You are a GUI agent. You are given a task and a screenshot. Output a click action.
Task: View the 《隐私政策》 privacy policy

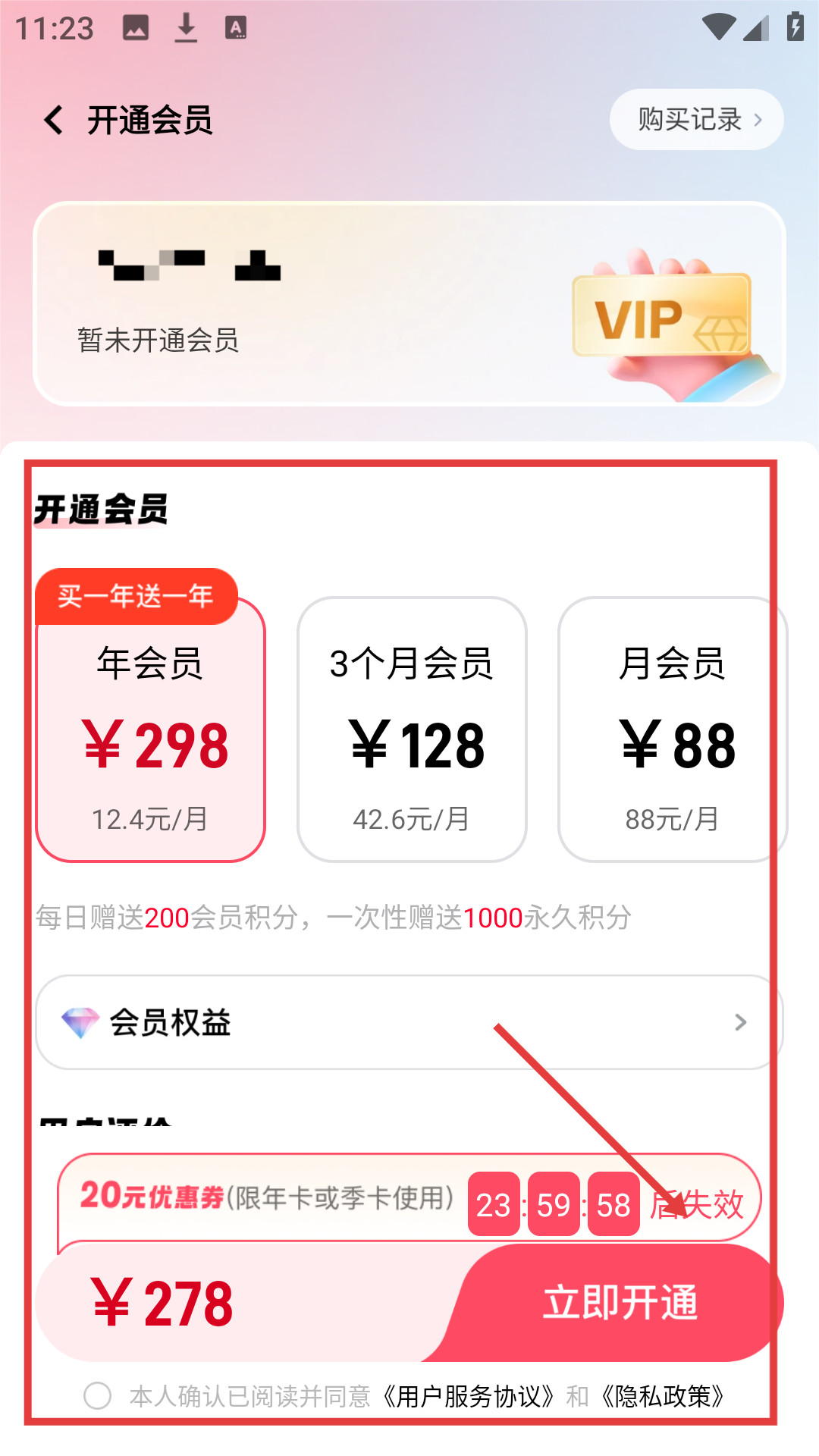coord(662,1396)
